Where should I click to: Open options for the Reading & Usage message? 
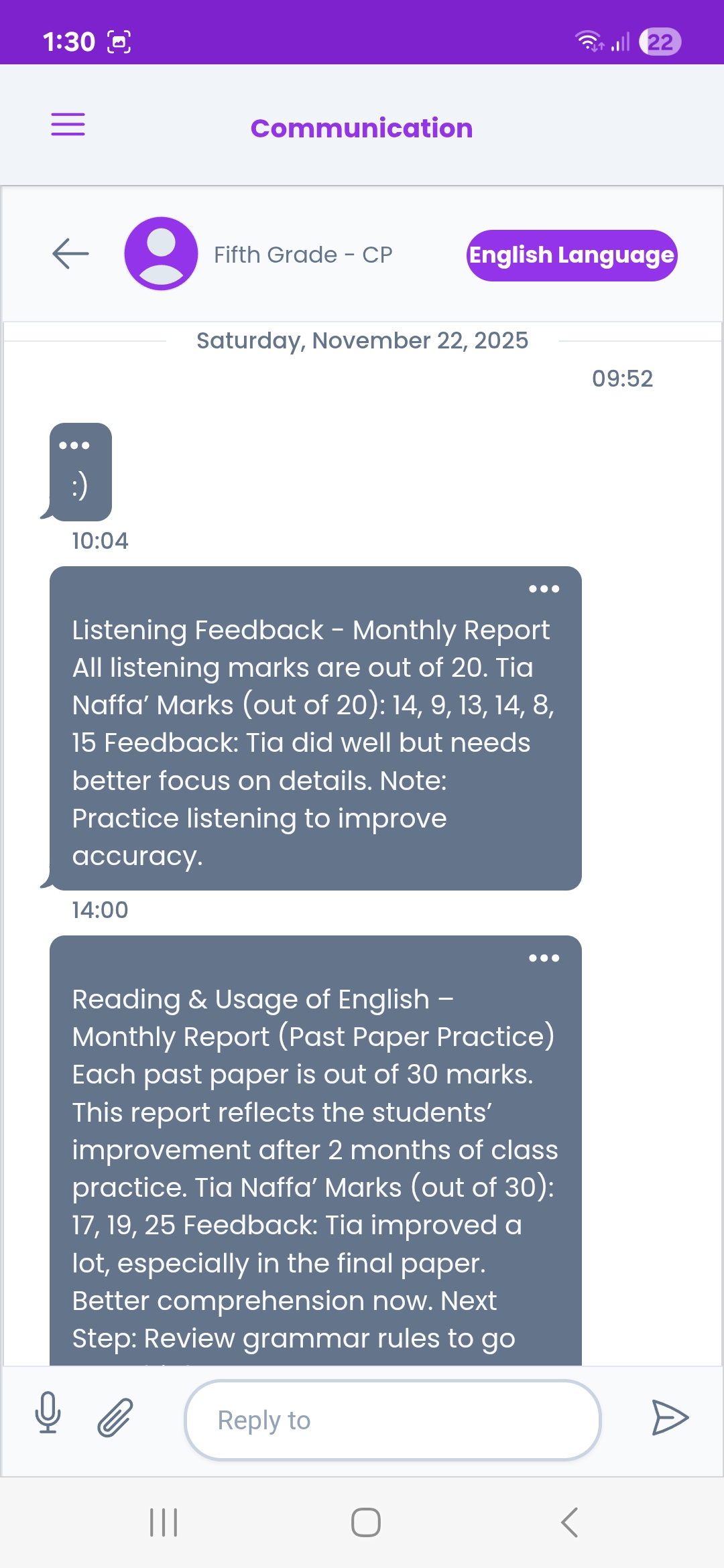pyautogui.click(x=544, y=958)
